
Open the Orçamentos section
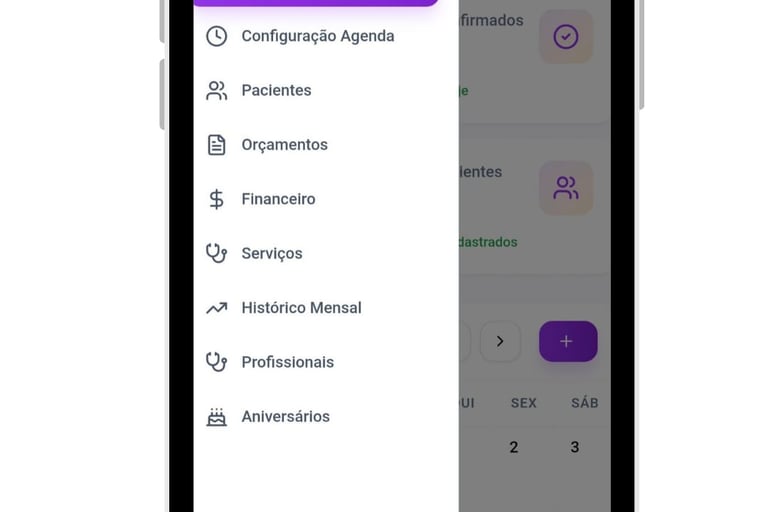point(284,145)
